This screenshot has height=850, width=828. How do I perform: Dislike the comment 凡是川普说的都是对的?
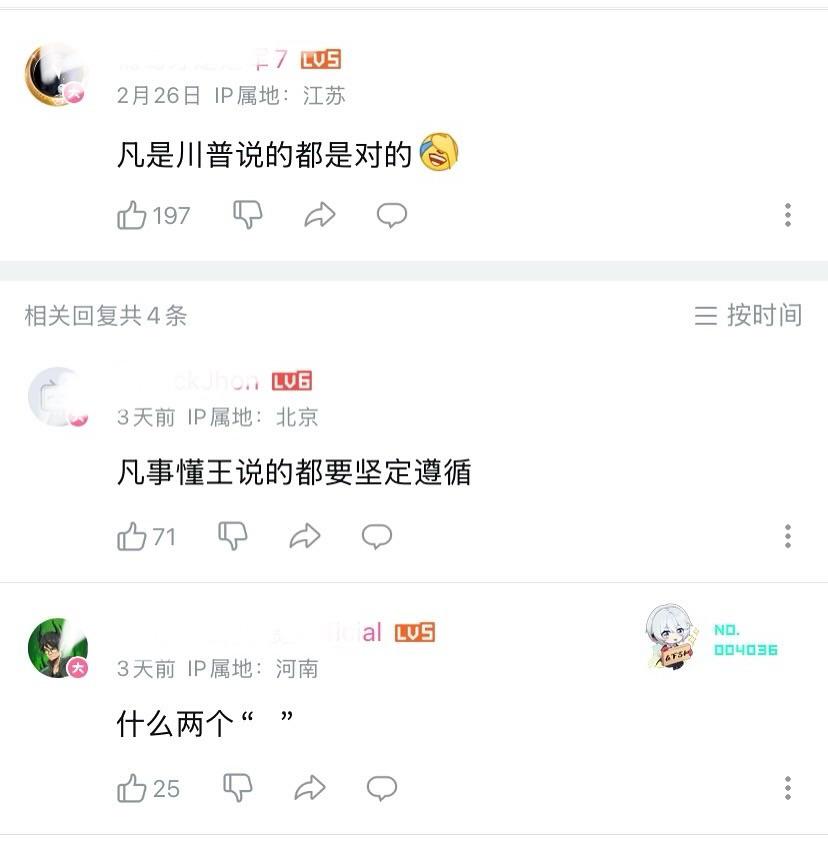click(x=247, y=214)
